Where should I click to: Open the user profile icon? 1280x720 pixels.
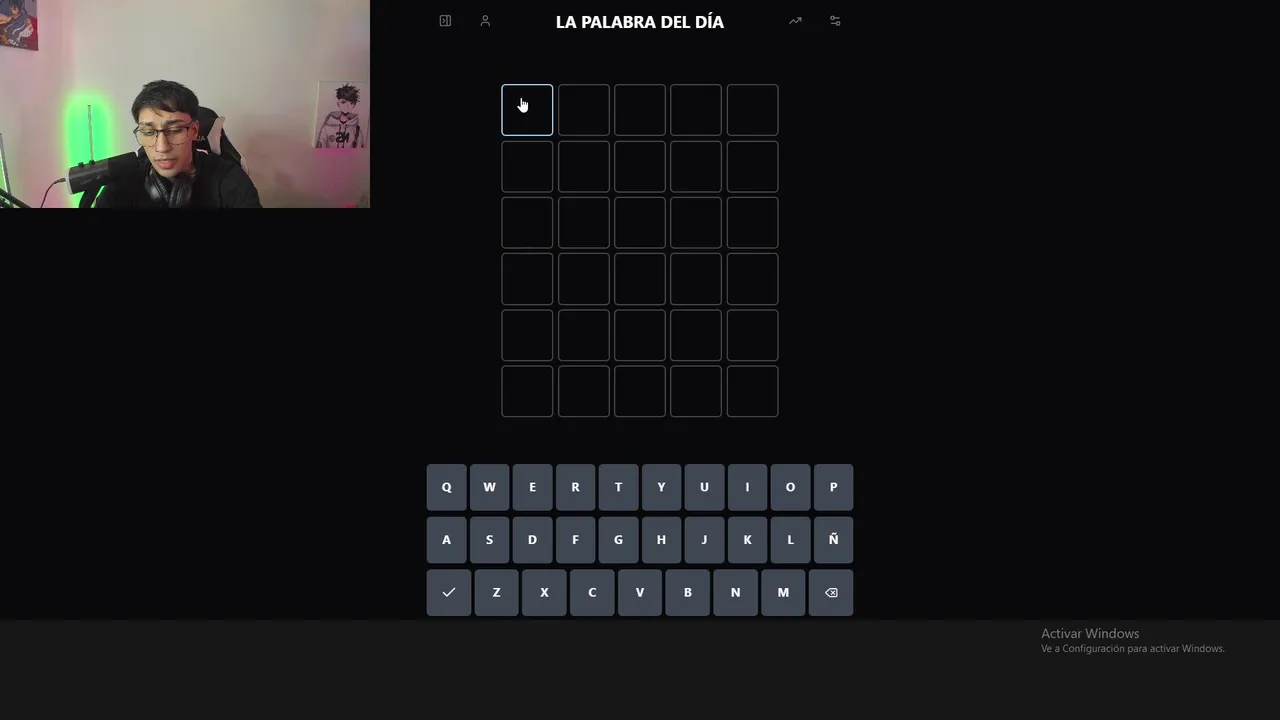485,21
